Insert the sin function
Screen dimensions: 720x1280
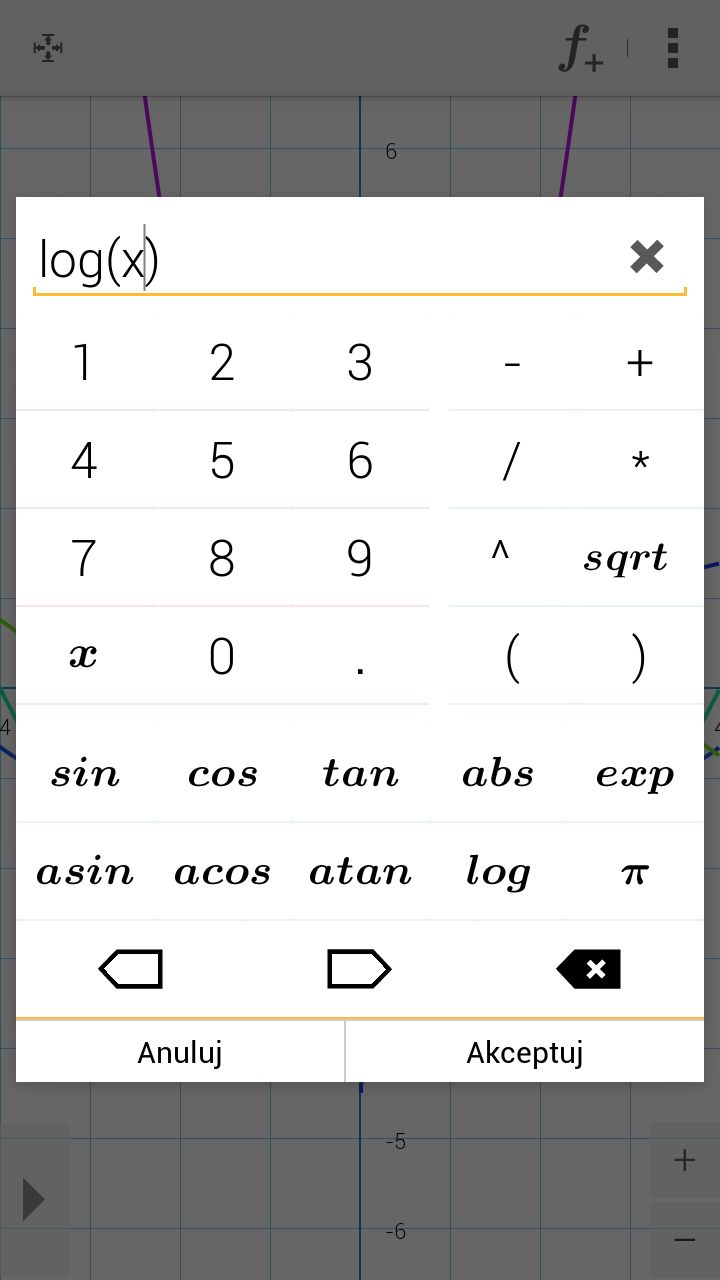click(85, 774)
